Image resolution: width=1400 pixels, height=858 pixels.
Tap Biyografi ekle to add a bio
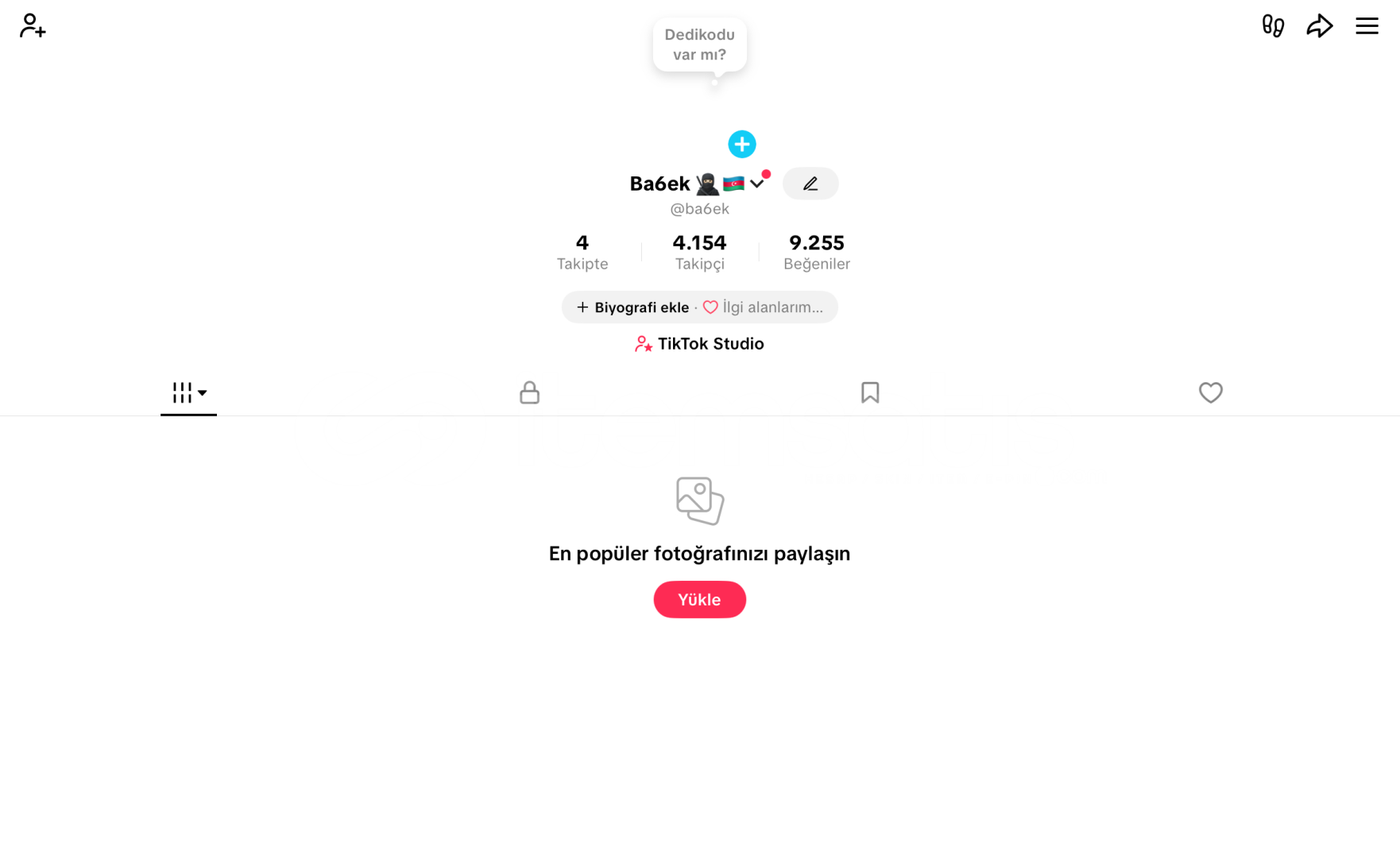pyautogui.click(x=633, y=307)
